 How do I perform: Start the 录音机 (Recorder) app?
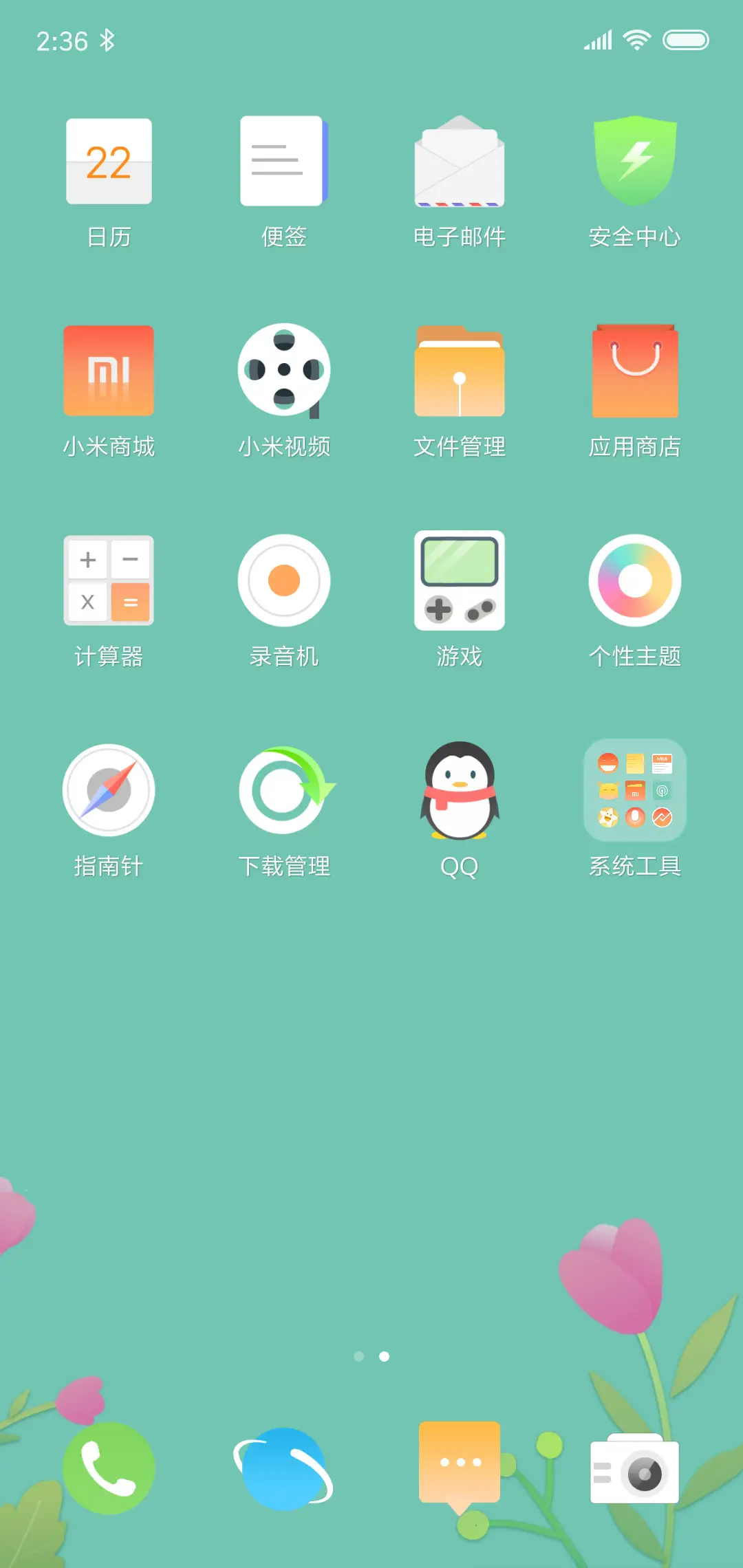click(x=283, y=580)
